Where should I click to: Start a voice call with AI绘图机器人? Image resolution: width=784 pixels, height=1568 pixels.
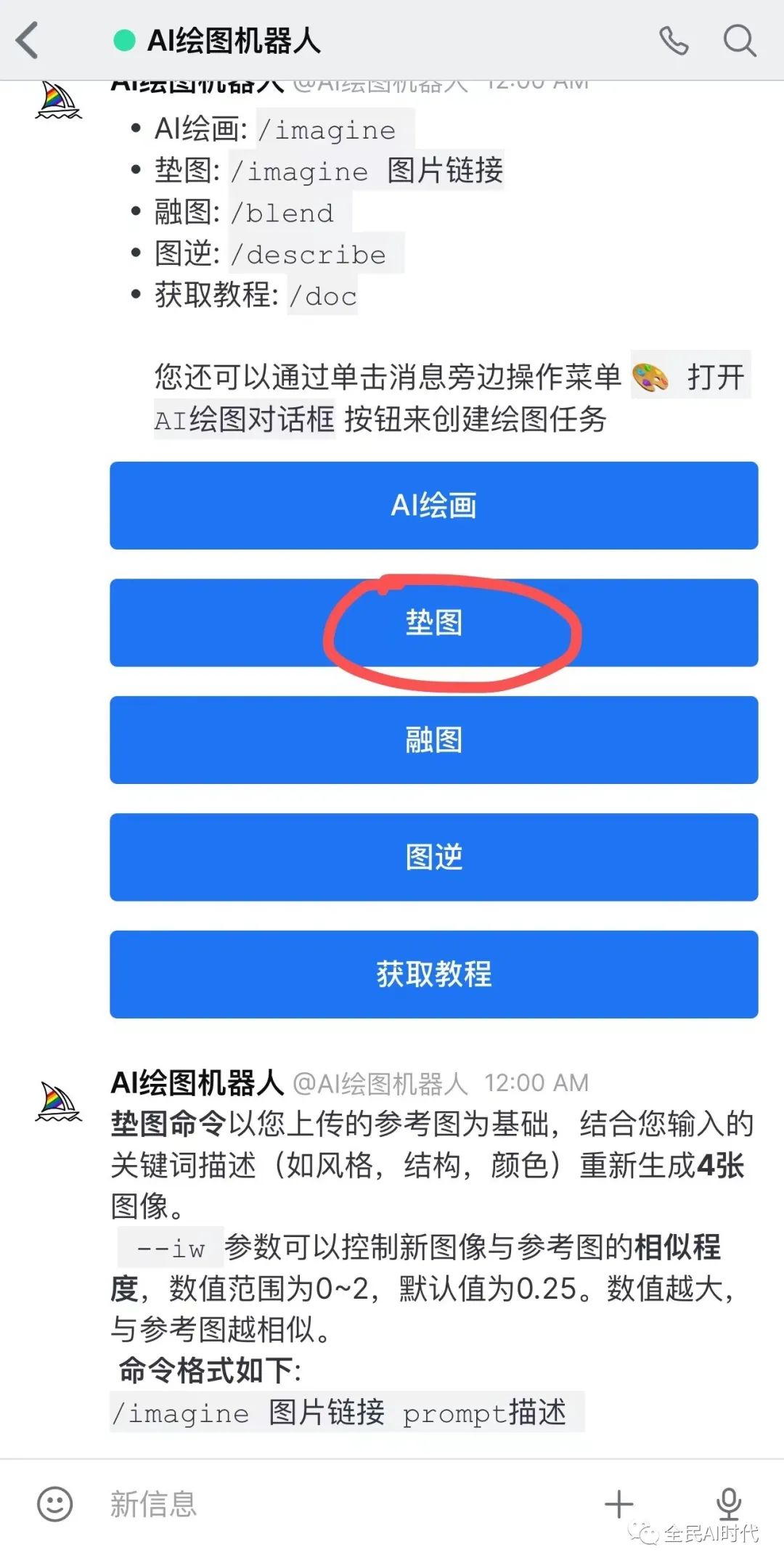(674, 41)
